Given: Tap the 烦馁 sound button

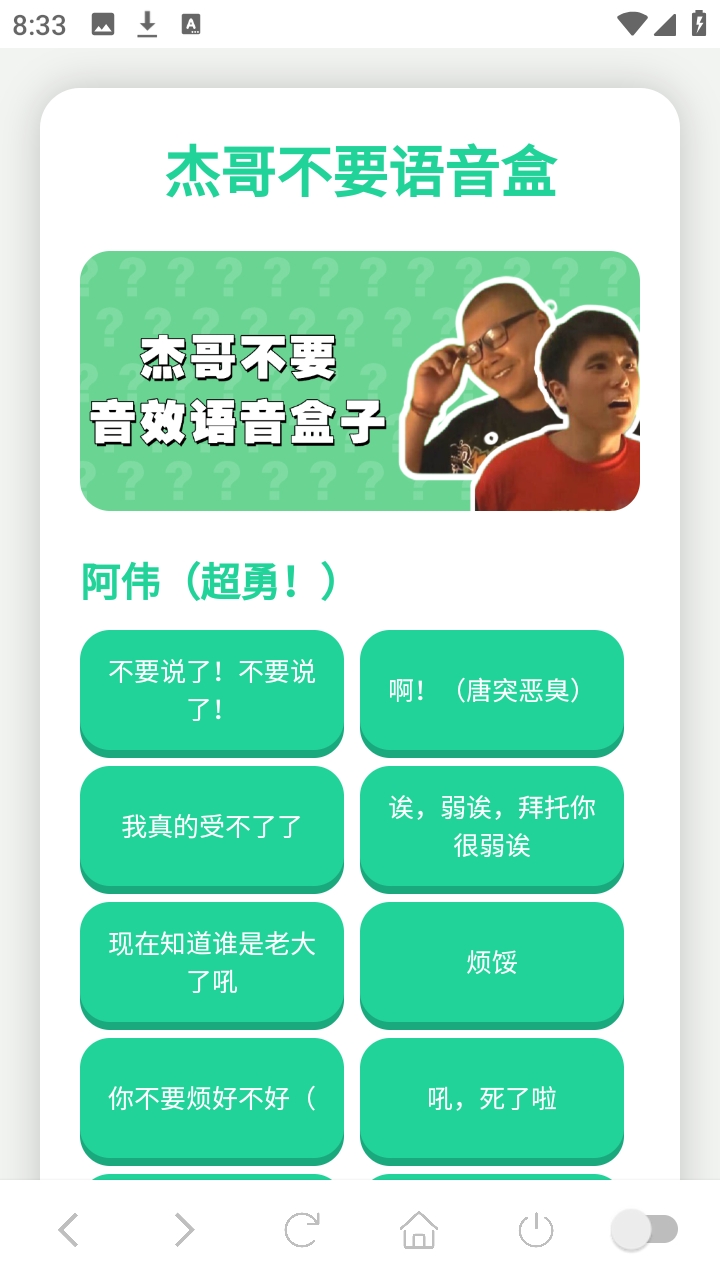Looking at the screenshot, I should pyautogui.click(x=492, y=962).
